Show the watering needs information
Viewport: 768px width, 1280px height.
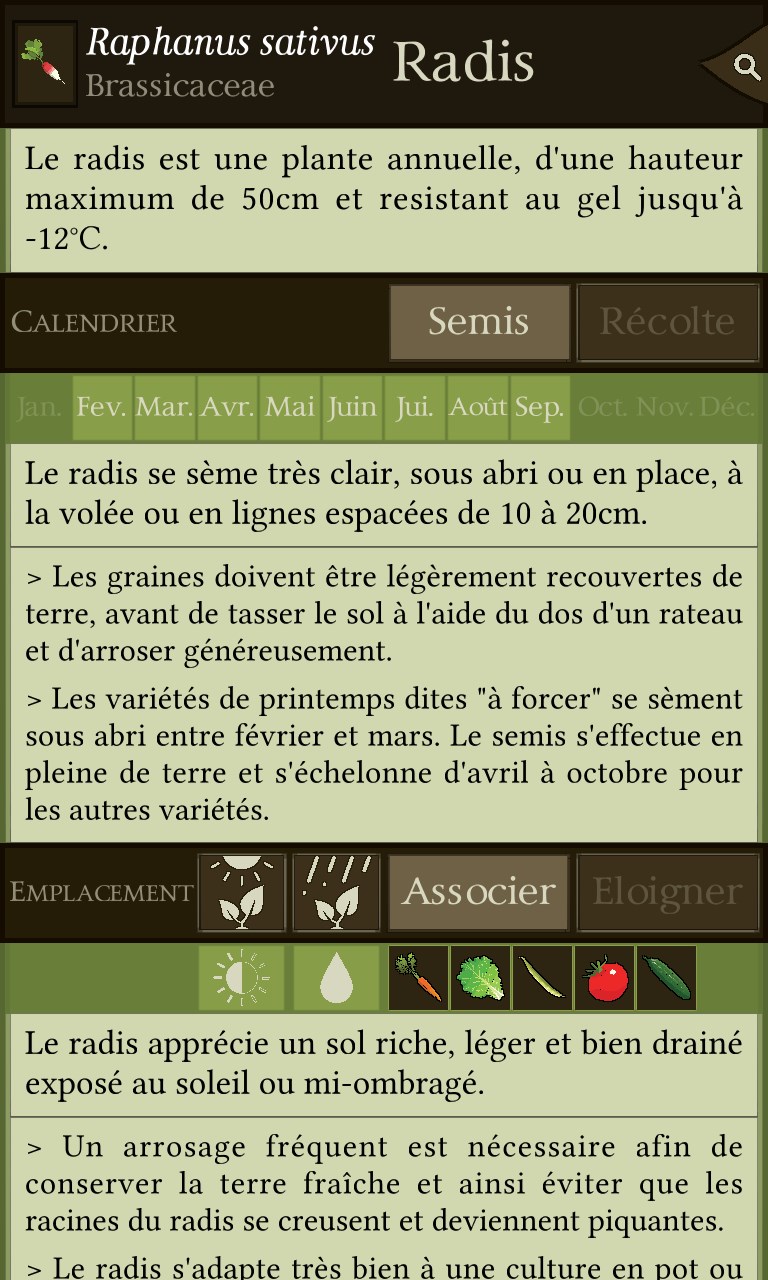[x=336, y=891]
